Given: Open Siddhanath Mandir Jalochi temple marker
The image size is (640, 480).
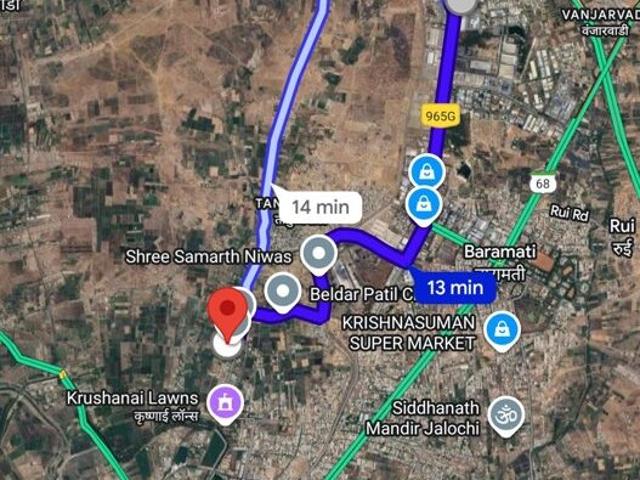Looking at the screenshot, I should 506,414.
